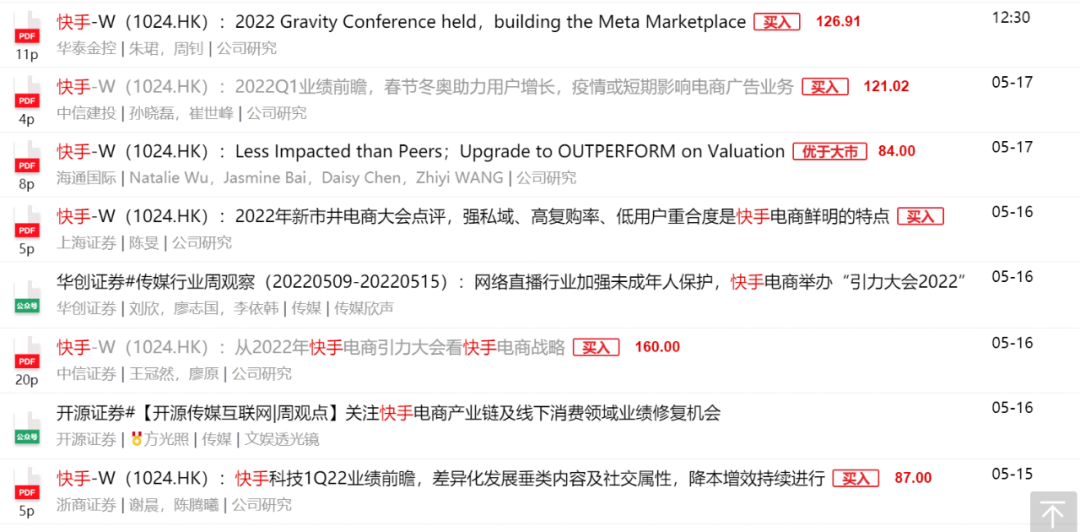
Task: Open the Less Impacted than Peers report
Action: coord(420,152)
